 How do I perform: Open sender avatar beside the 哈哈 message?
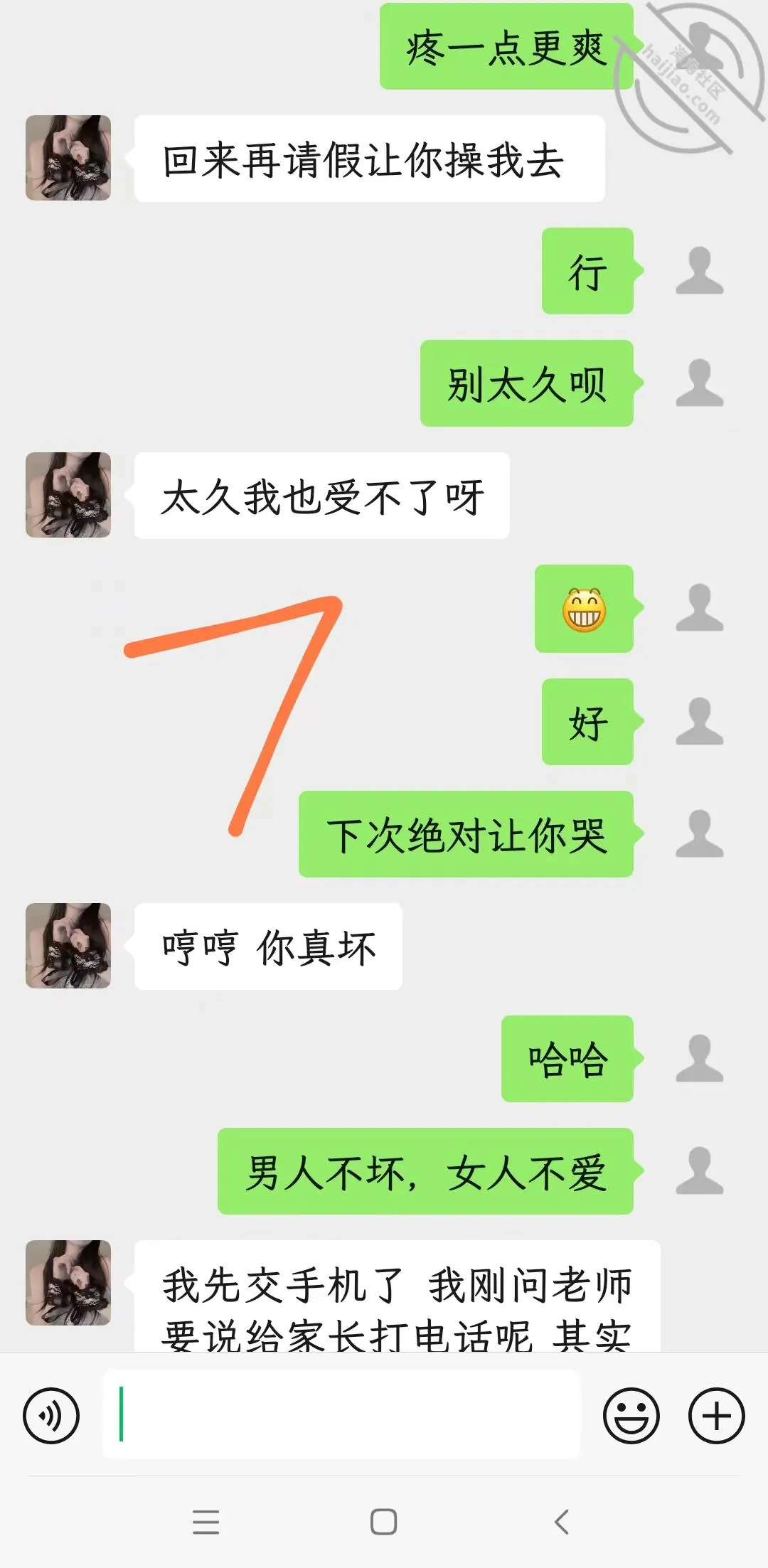pyautogui.click(x=700, y=1058)
